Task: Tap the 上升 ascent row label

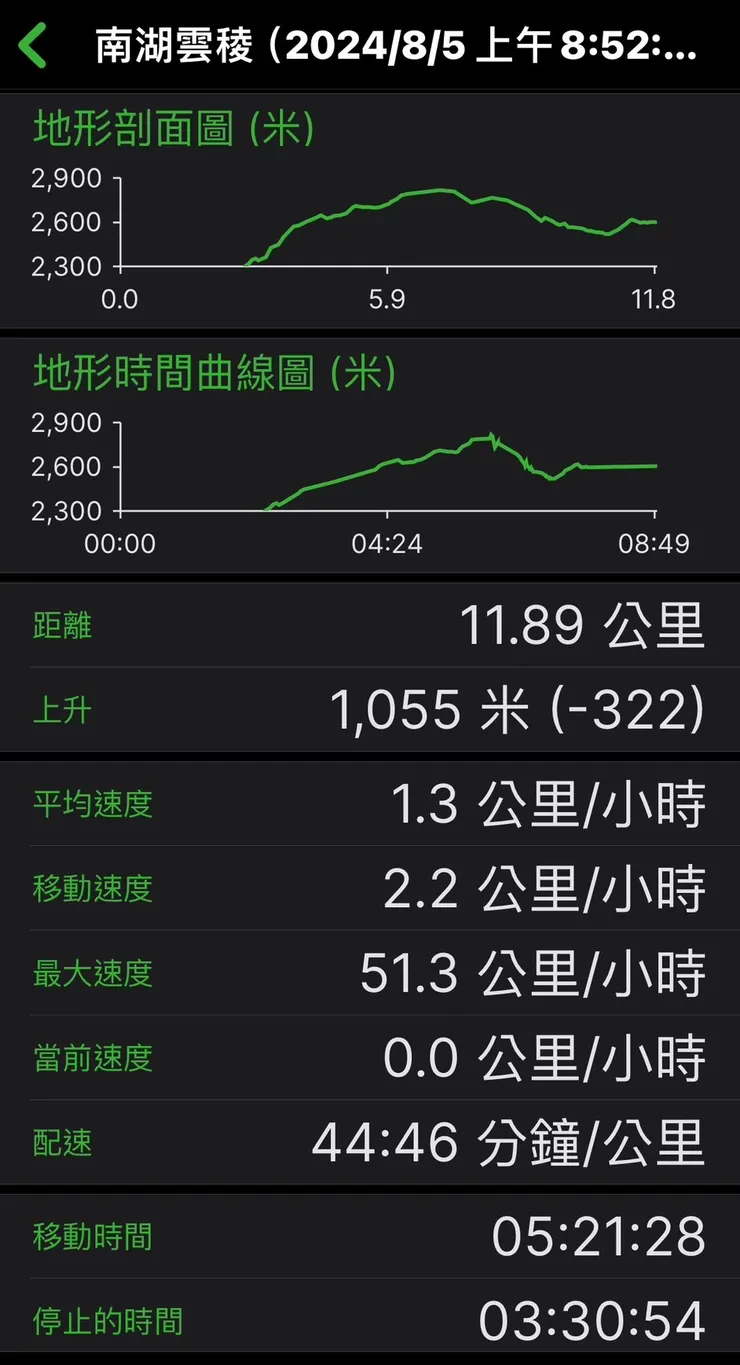Action: (x=60, y=710)
